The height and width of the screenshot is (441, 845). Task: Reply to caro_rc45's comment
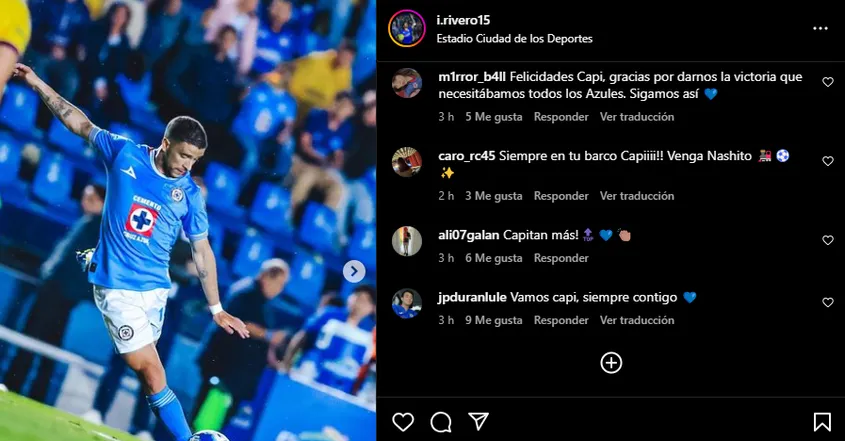pos(561,196)
